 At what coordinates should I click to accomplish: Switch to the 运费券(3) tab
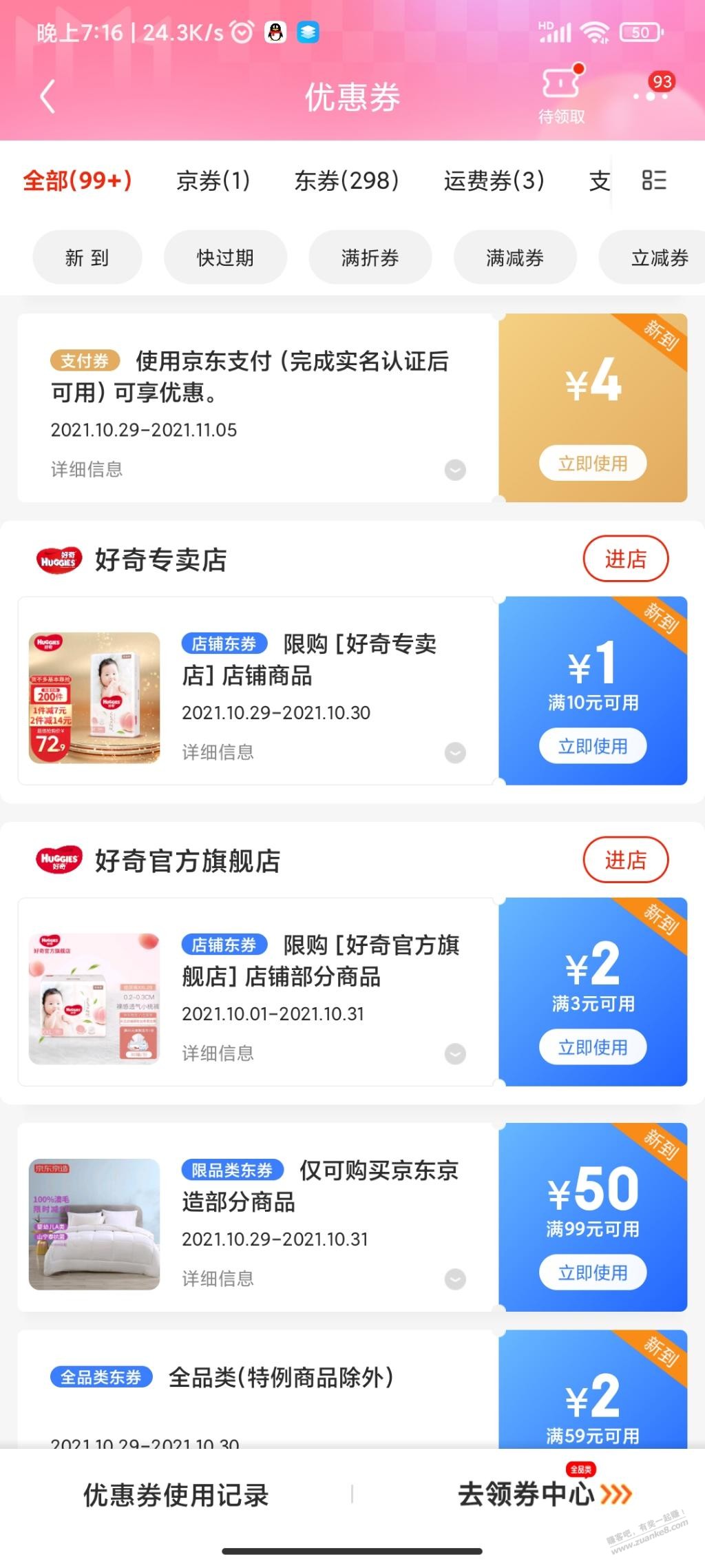point(494,181)
